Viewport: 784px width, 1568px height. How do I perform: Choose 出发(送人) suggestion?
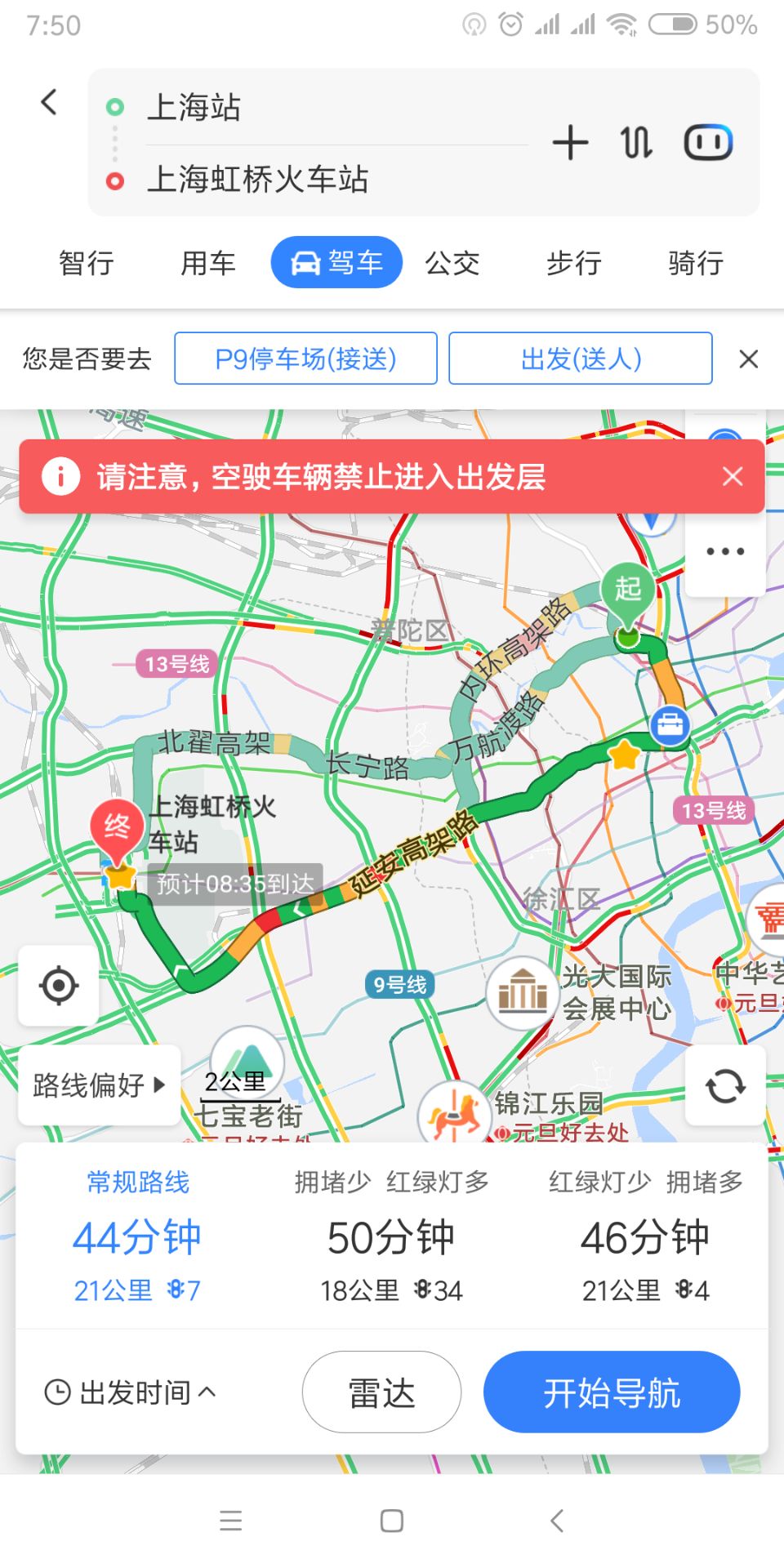coord(581,359)
